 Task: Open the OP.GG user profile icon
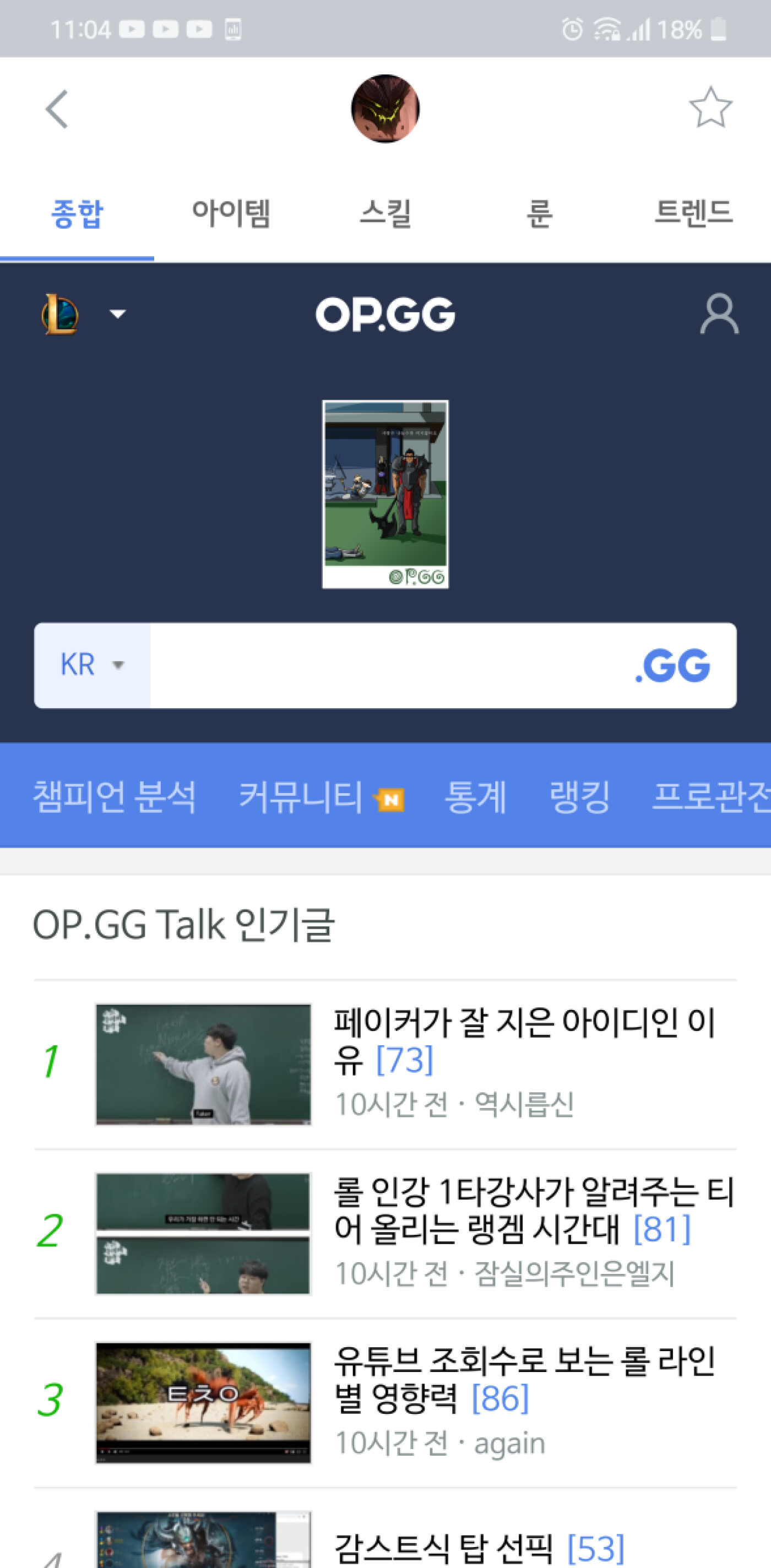click(719, 314)
